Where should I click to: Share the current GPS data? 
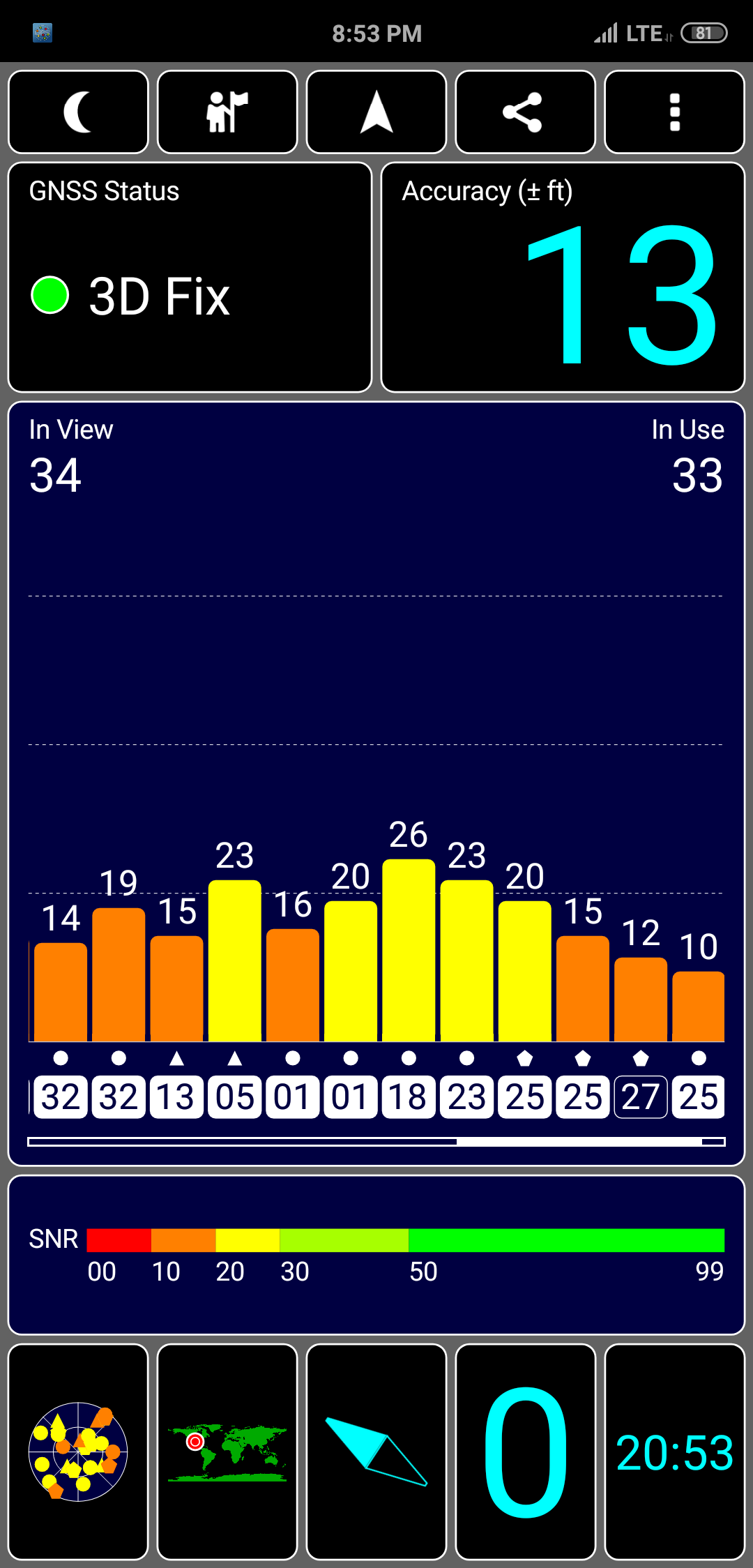(x=525, y=112)
